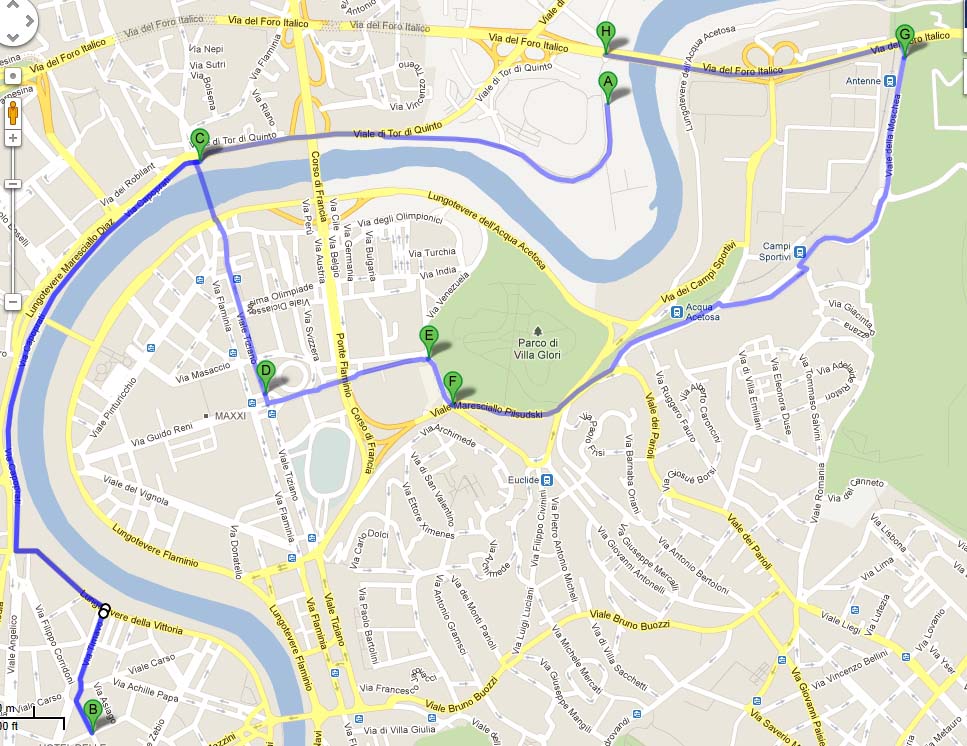Tap the Euclide station icon
Screen dimensions: 967x746
pos(549,479)
